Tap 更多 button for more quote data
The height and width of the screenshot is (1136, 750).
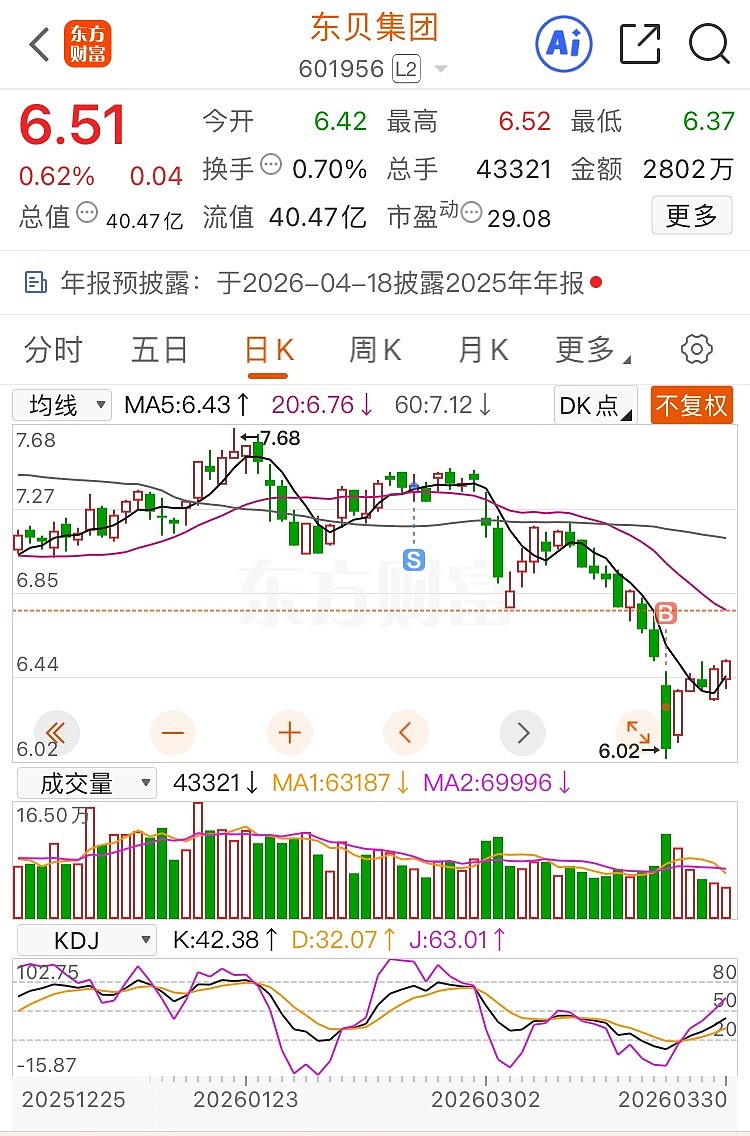[691, 215]
